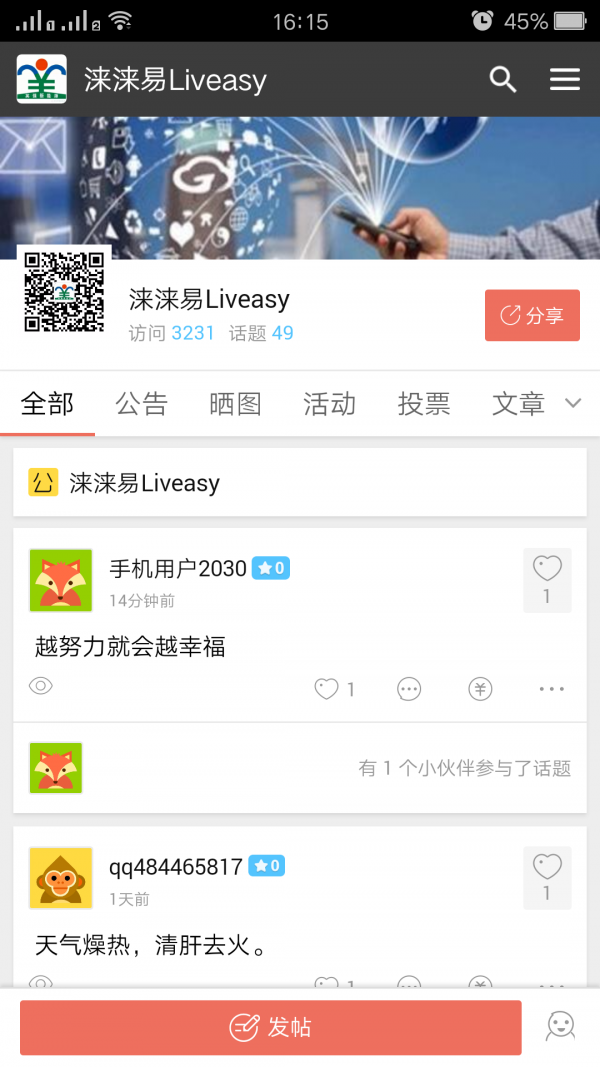Tap the heart box on qq484465817's post
The height and width of the screenshot is (1067, 600).
click(x=547, y=877)
